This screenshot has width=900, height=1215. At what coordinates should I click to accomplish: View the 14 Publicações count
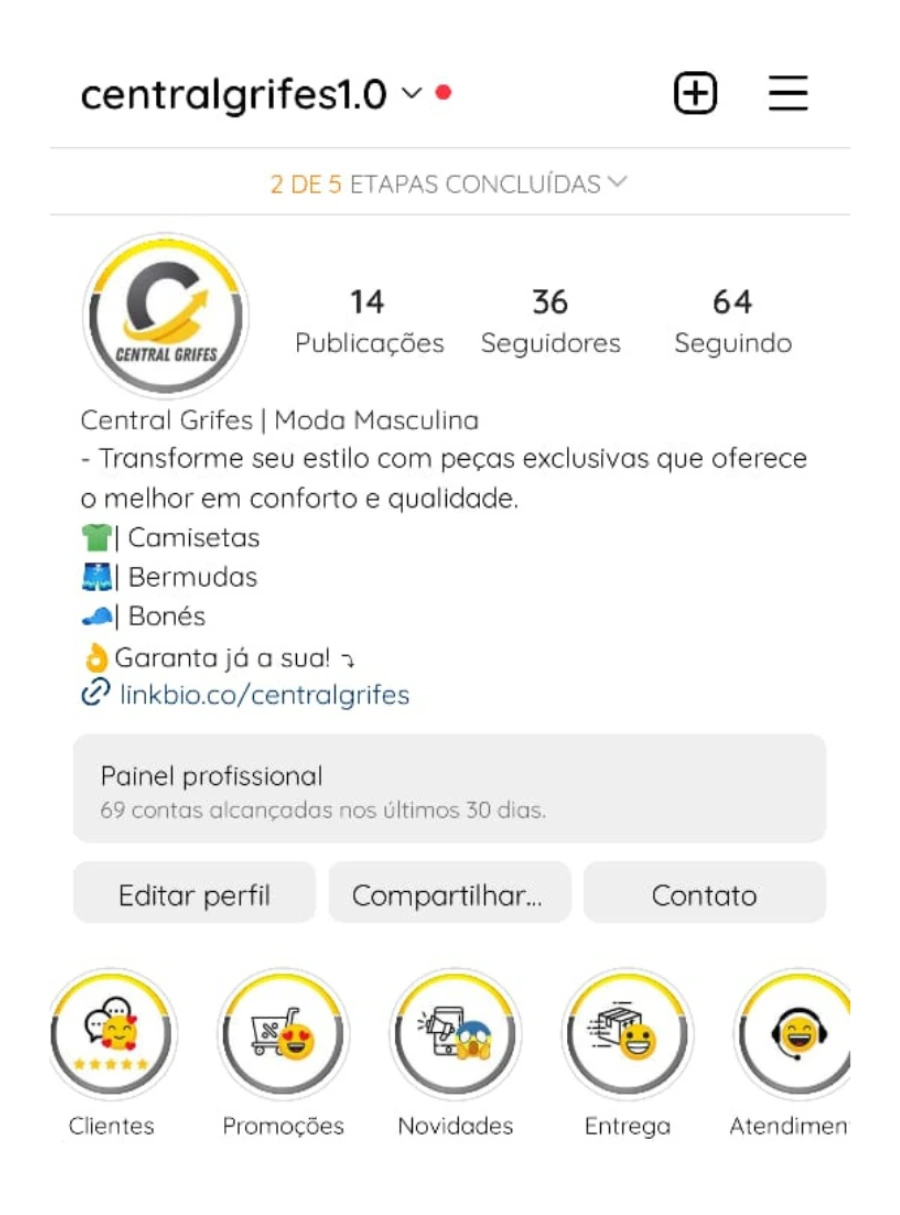[x=368, y=321]
